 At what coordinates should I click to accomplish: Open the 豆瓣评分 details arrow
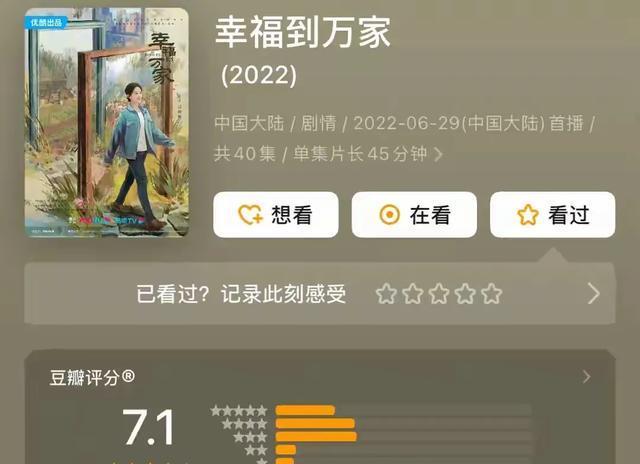click(x=587, y=377)
